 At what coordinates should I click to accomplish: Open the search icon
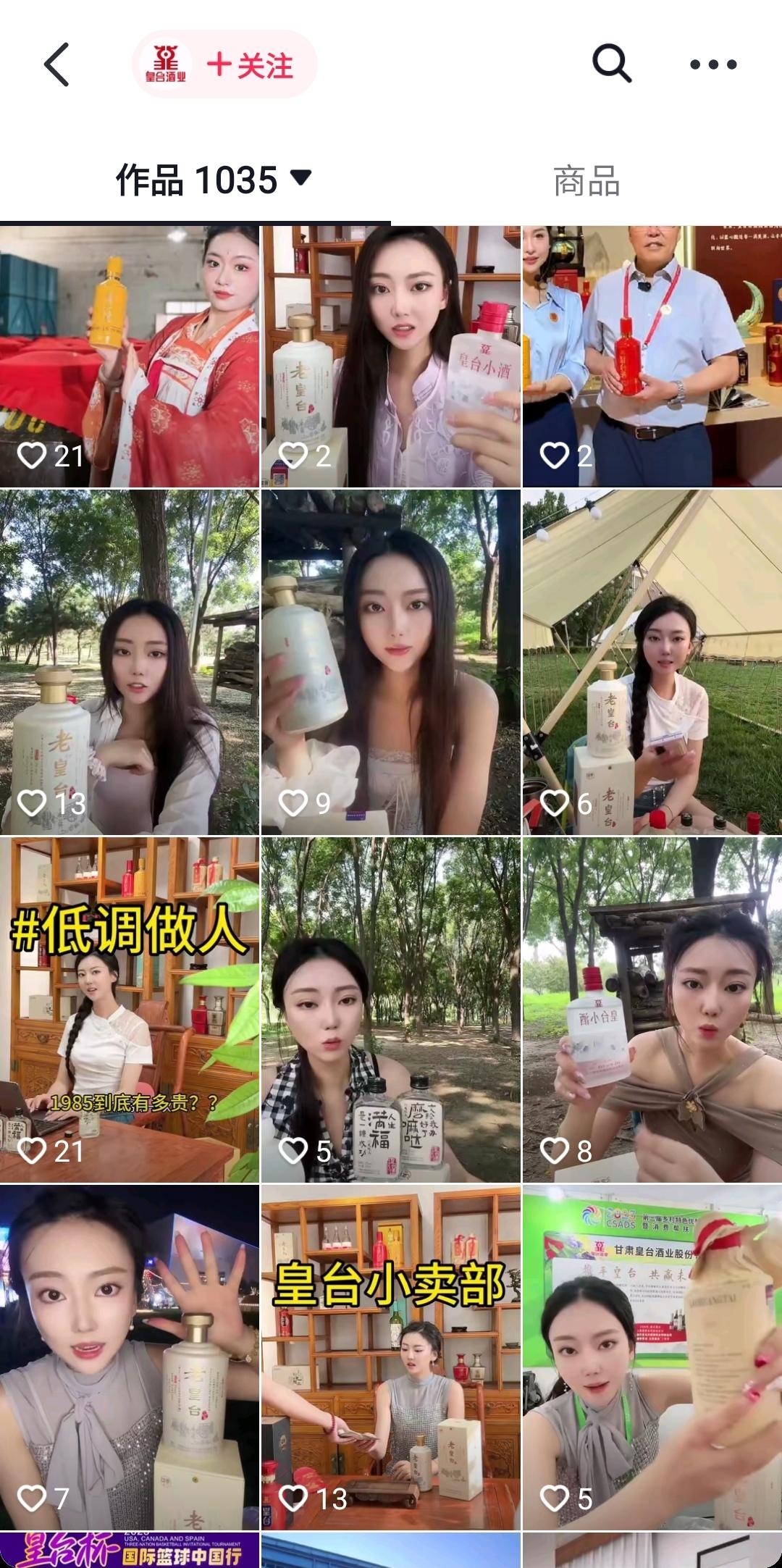pyautogui.click(x=611, y=64)
